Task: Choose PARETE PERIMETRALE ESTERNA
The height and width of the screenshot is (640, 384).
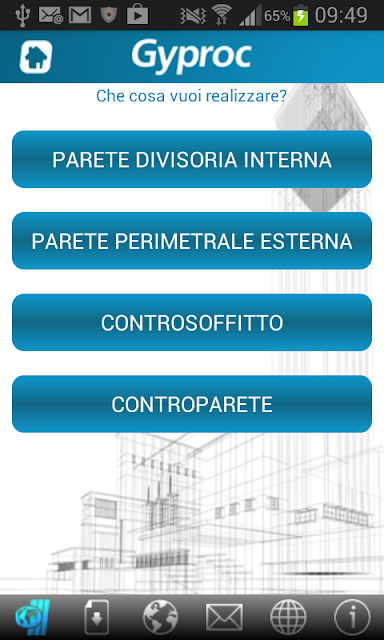Action: 192,241
